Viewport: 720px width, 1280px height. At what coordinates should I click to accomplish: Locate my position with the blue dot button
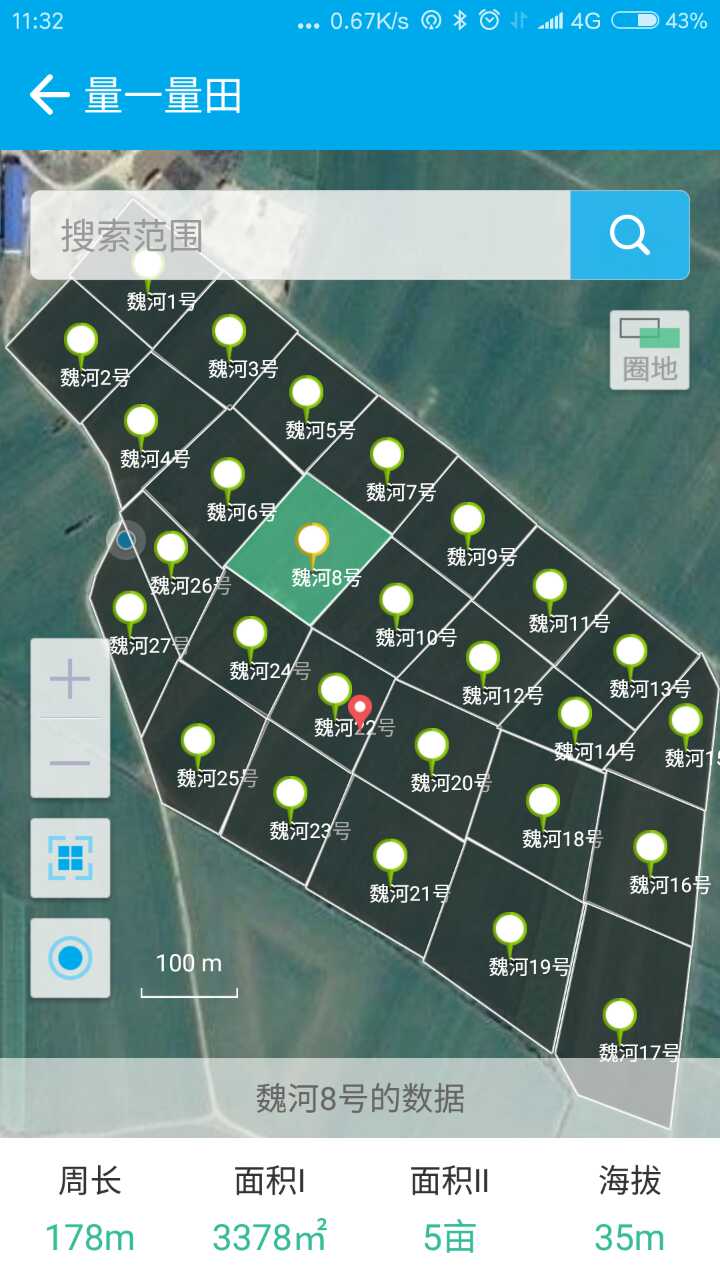coord(70,958)
